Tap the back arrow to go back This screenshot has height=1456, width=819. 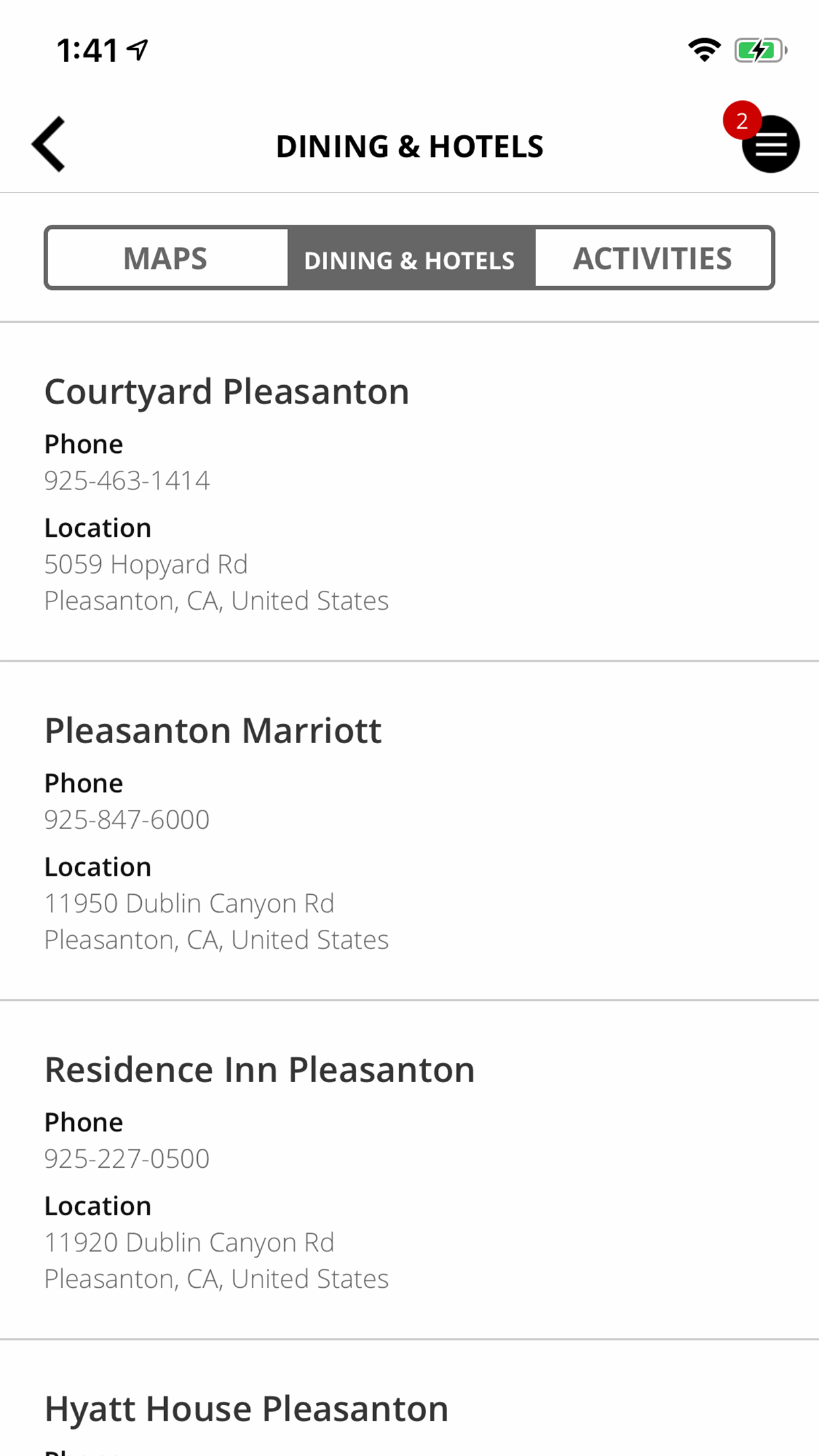tap(48, 145)
